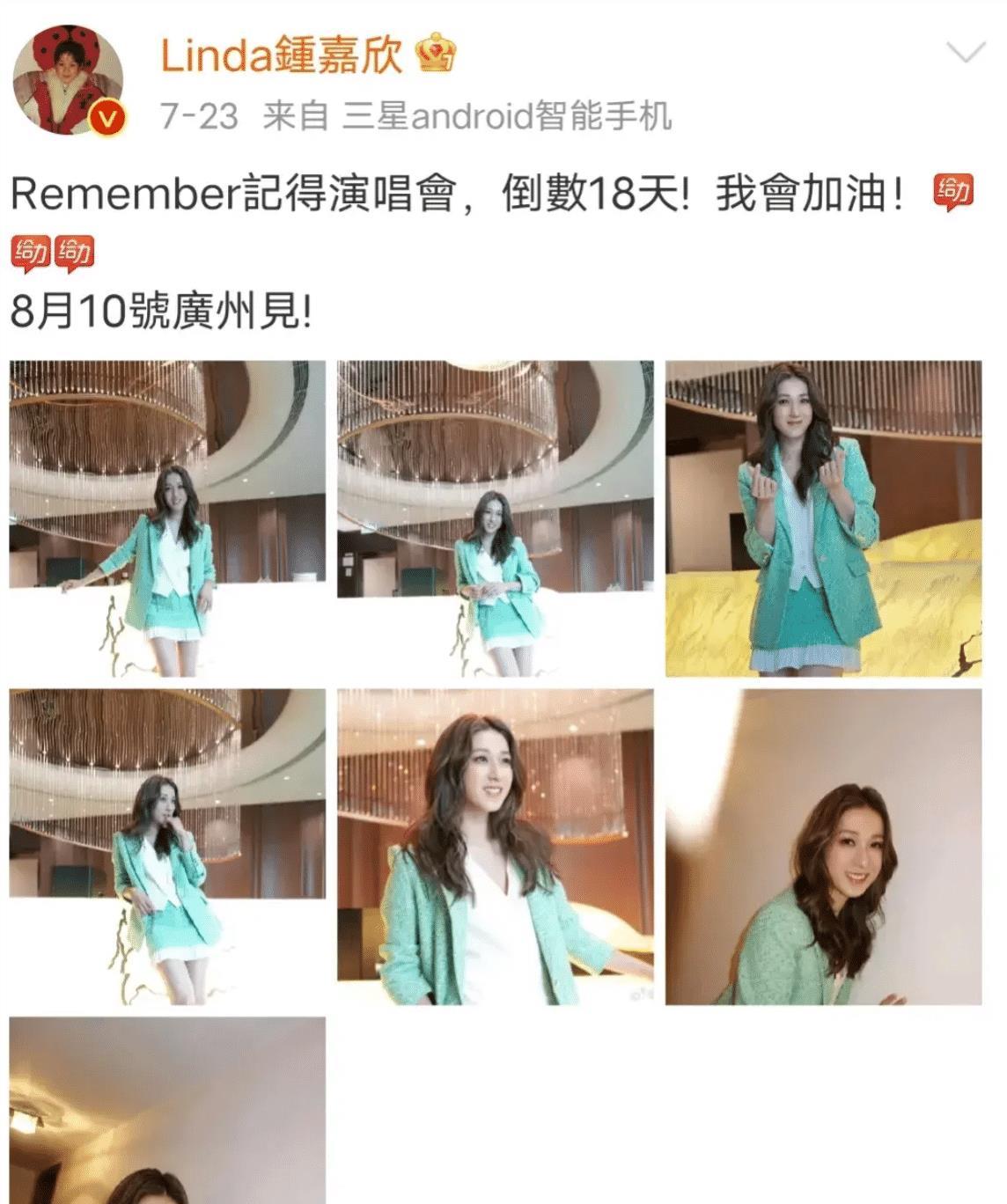Image resolution: width=1007 pixels, height=1204 pixels.
Task: Open third photo with finger hearts
Action: pyautogui.click(x=823, y=518)
